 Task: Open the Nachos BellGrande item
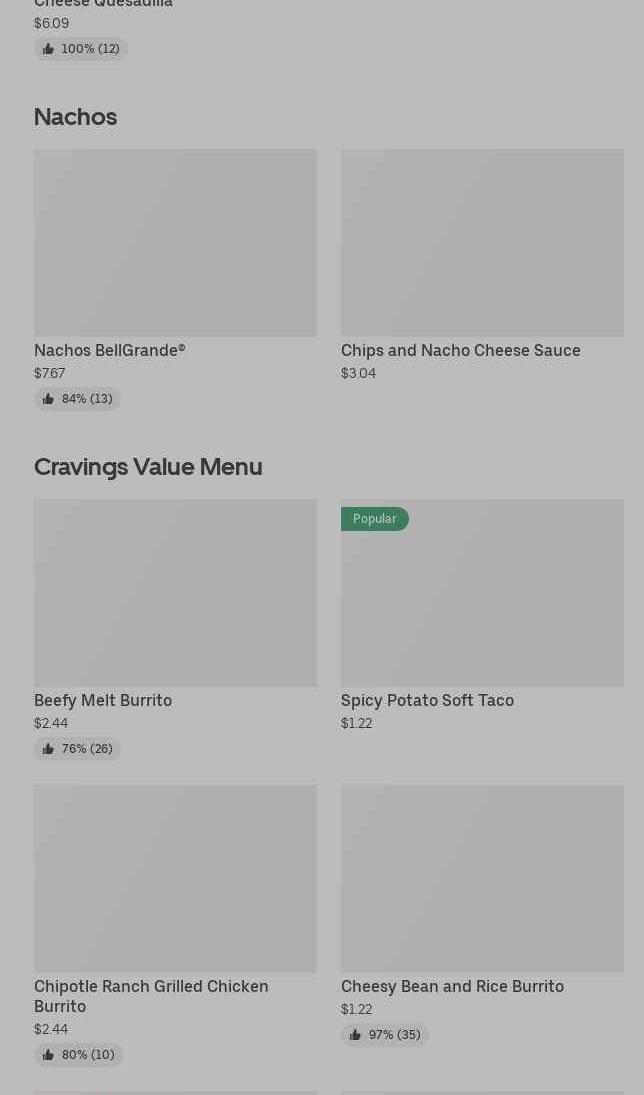tap(175, 279)
